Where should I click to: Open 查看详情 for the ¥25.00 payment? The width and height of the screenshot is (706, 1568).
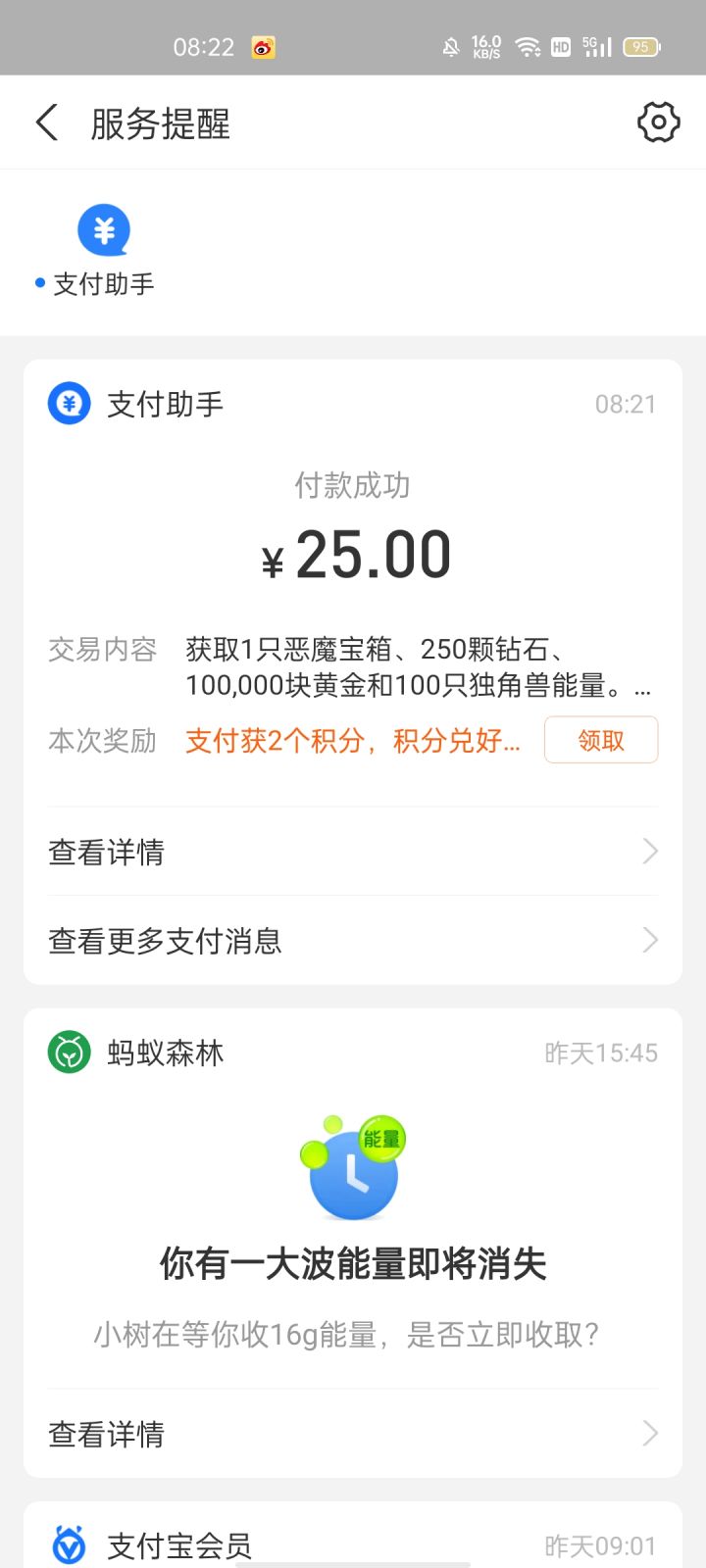352,852
